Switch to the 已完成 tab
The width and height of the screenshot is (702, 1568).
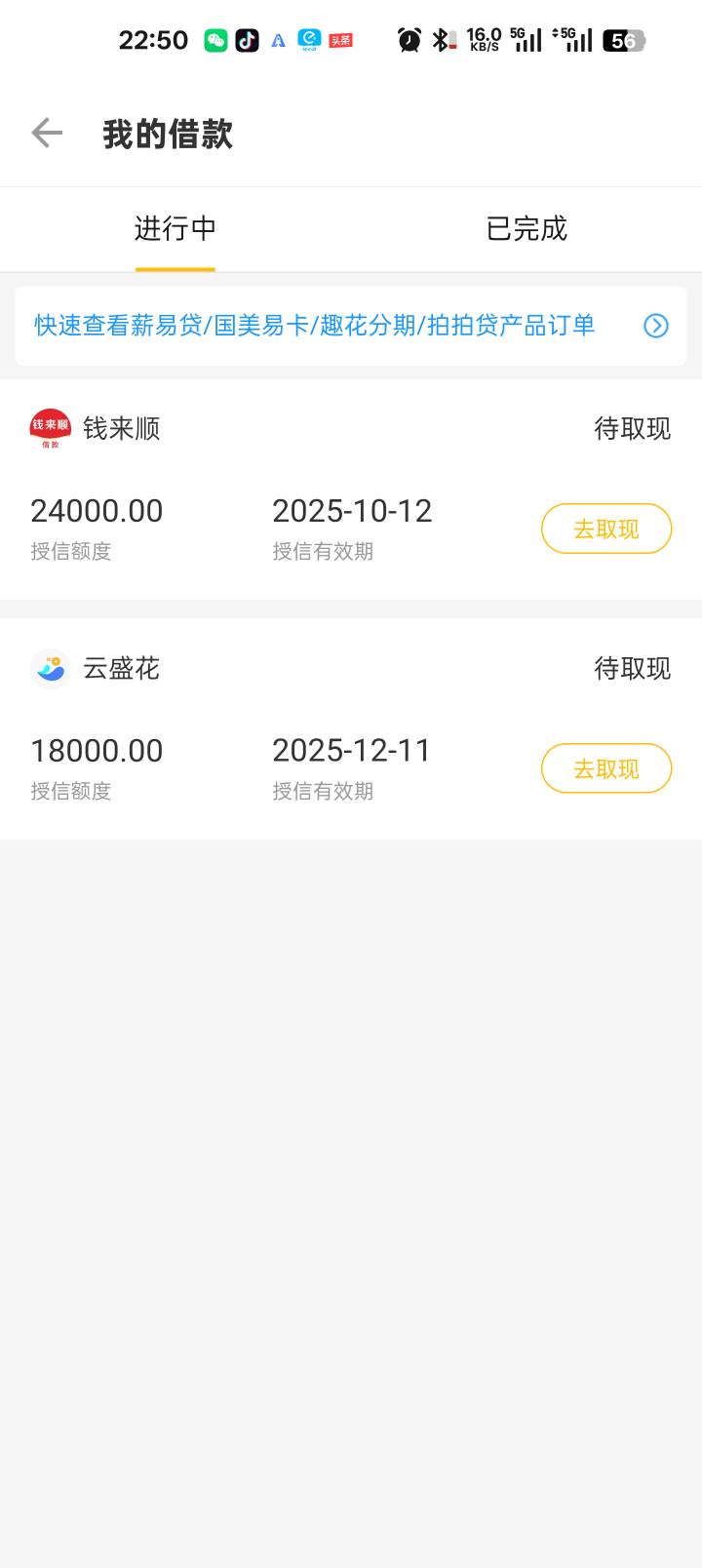point(526,228)
